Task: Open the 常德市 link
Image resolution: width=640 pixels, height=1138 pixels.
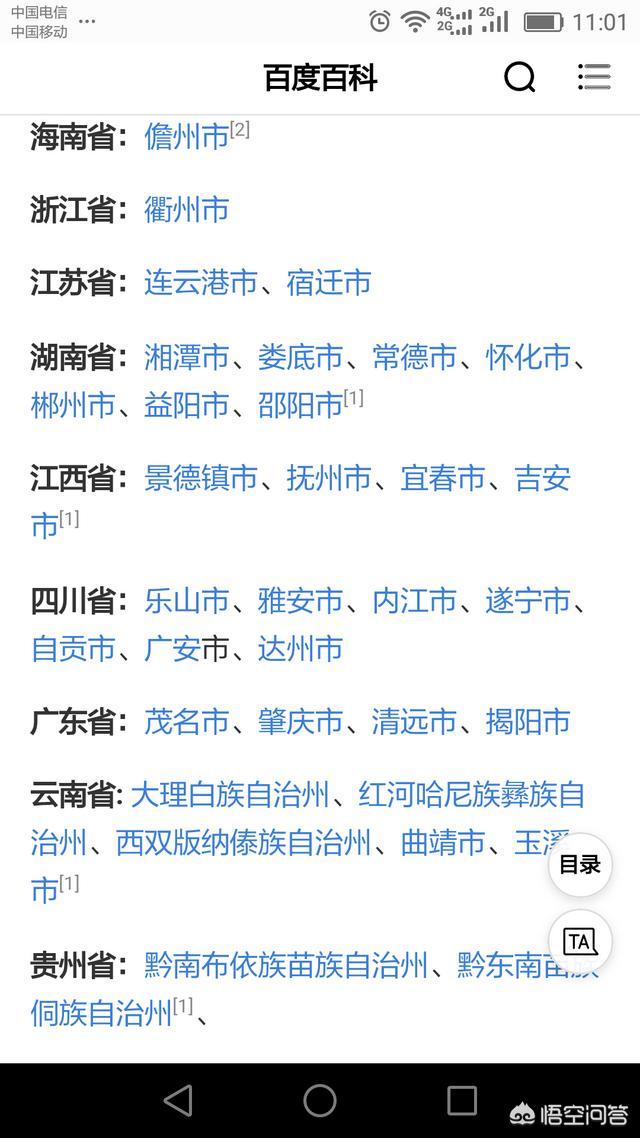Action: pos(415,357)
